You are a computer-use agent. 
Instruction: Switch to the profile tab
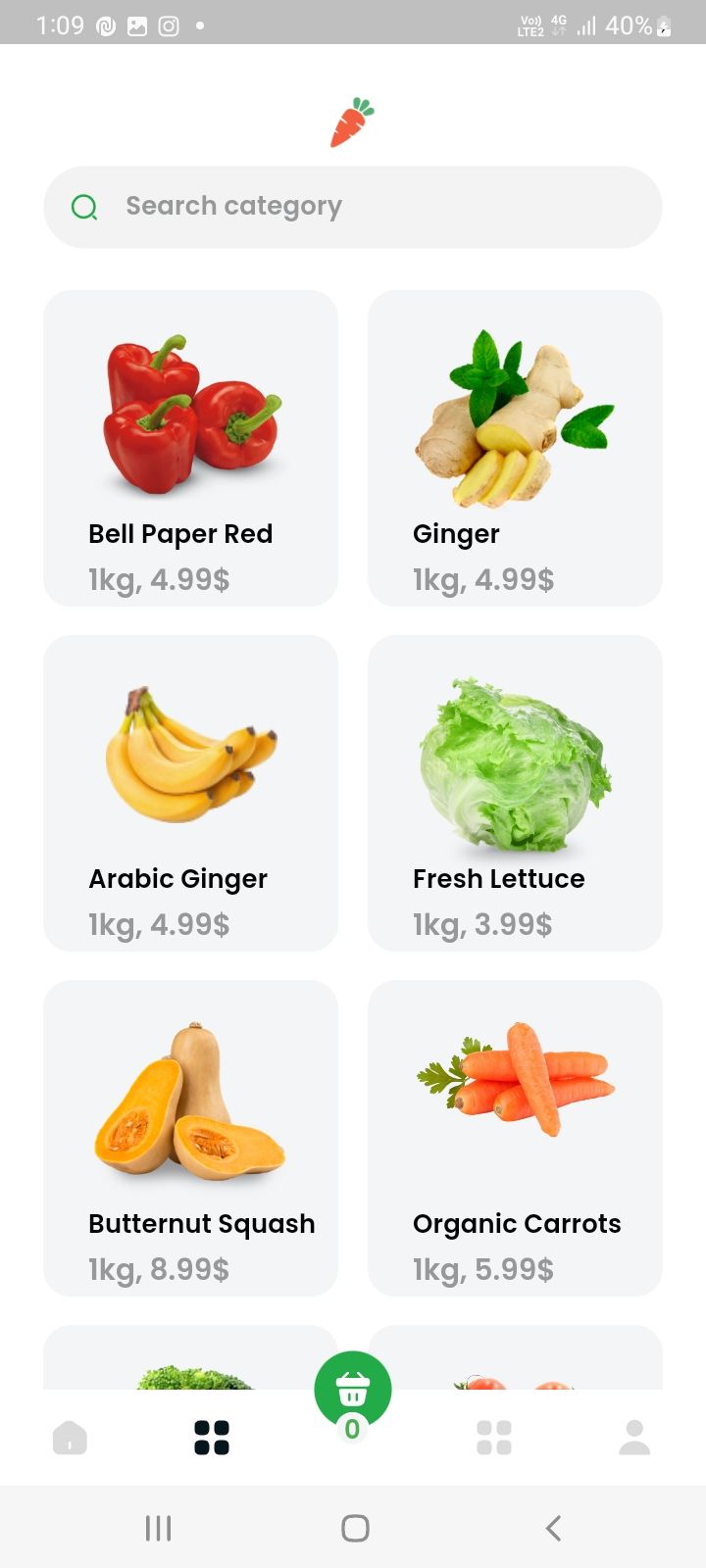pos(634,1438)
